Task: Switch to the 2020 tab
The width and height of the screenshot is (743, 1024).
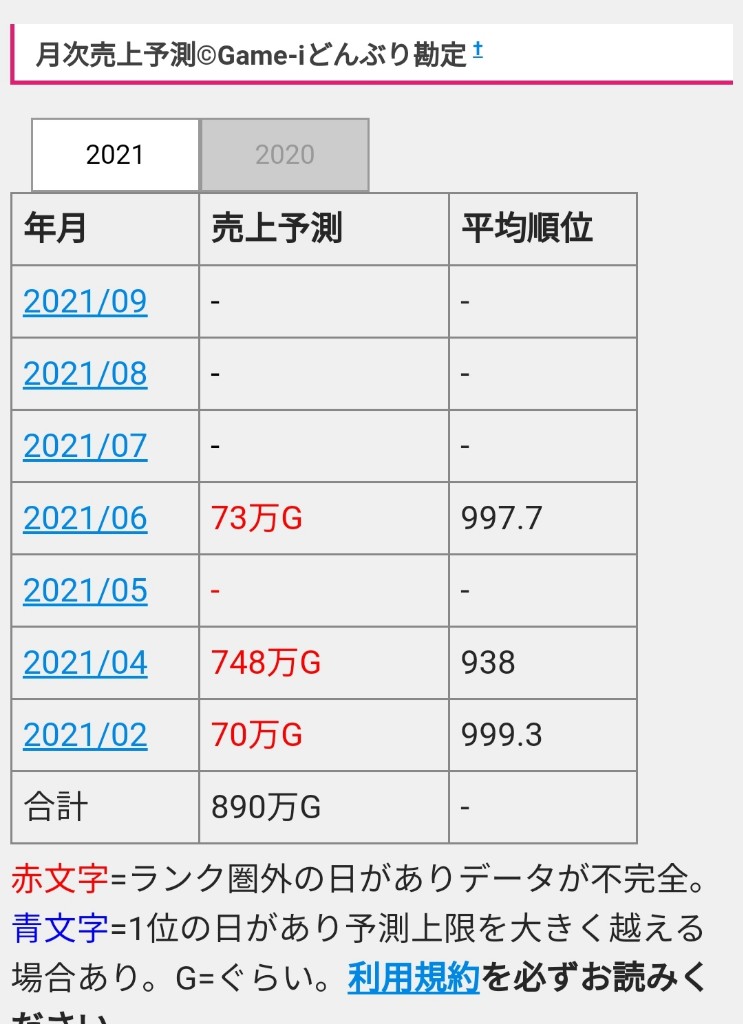Action: point(285,155)
